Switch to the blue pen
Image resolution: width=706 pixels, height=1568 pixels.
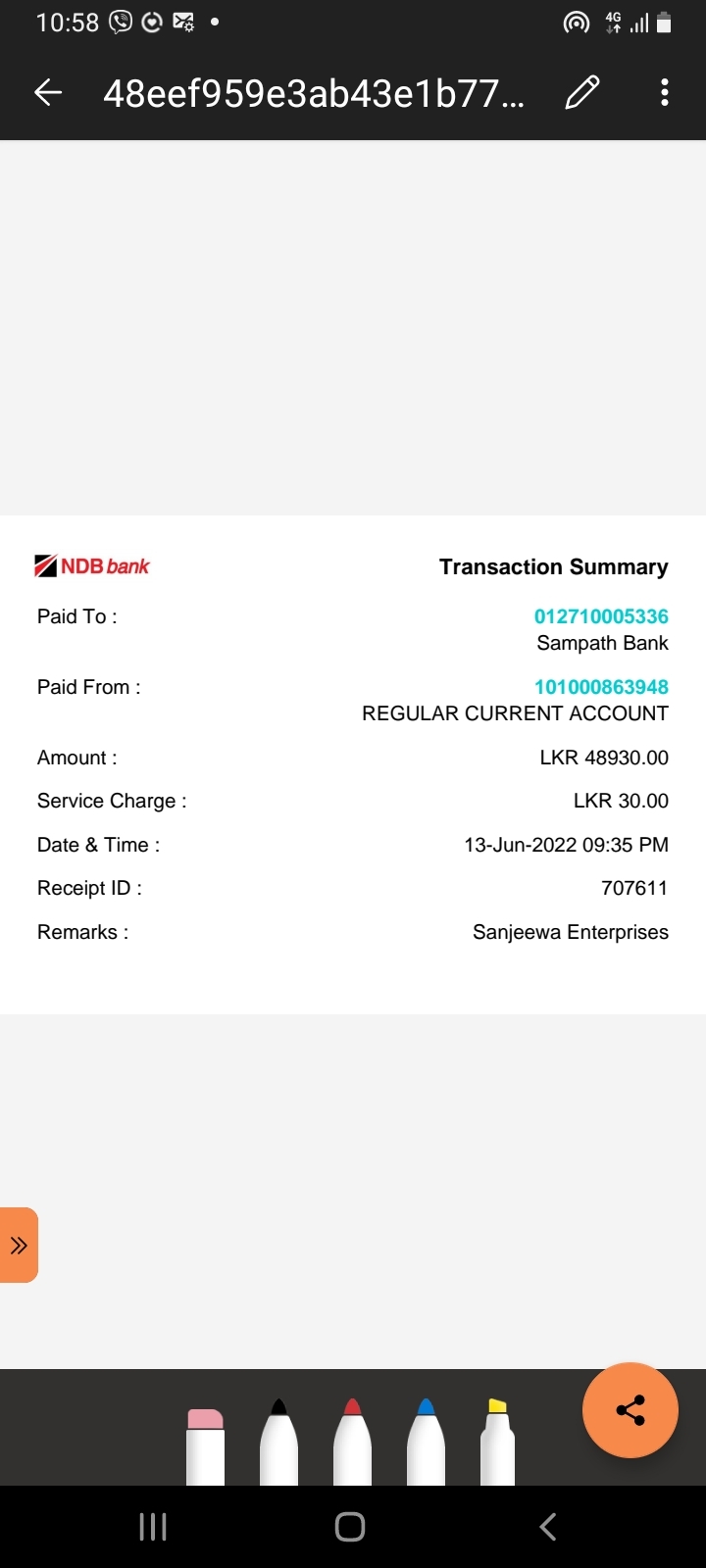(x=426, y=1443)
